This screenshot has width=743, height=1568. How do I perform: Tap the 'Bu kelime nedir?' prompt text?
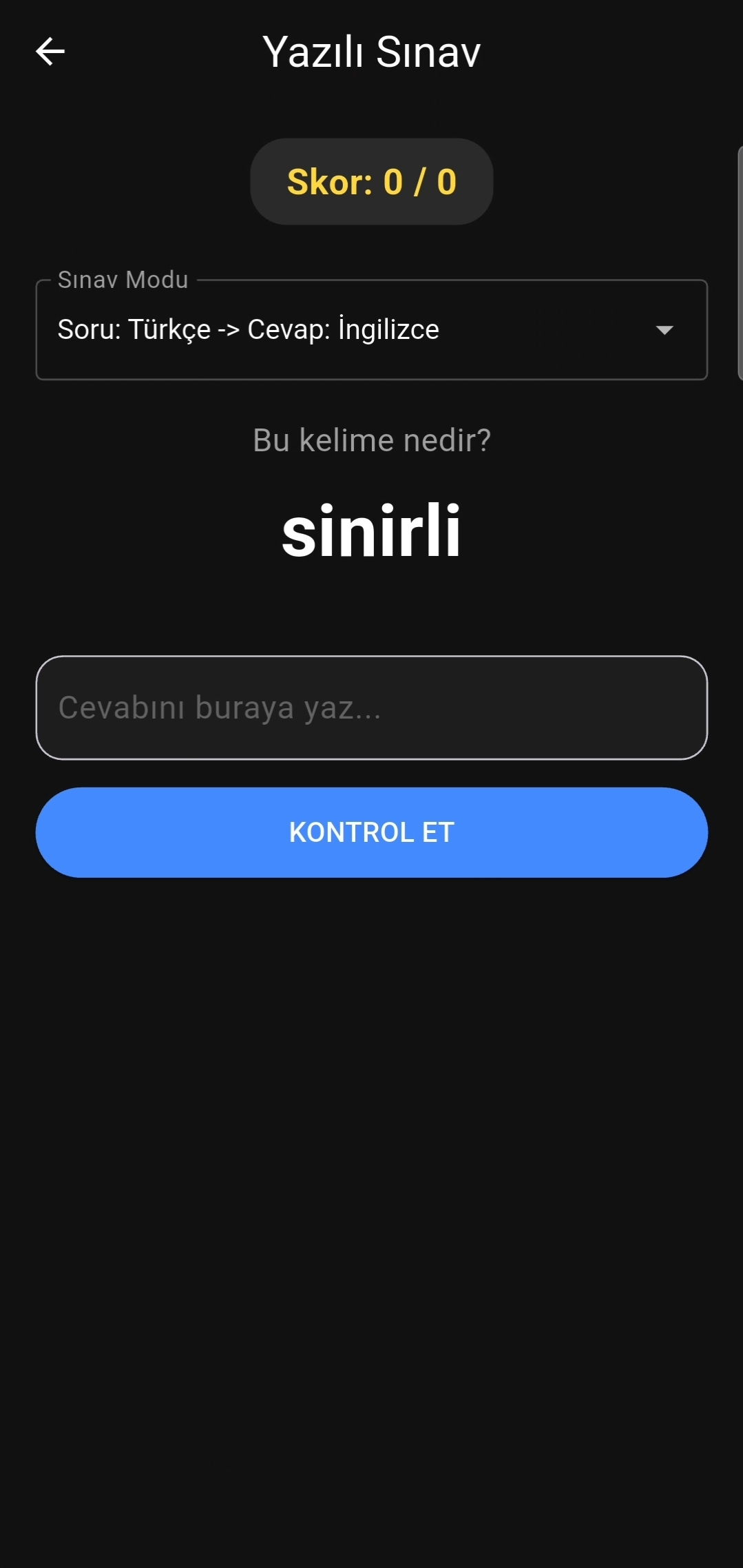click(x=371, y=440)
